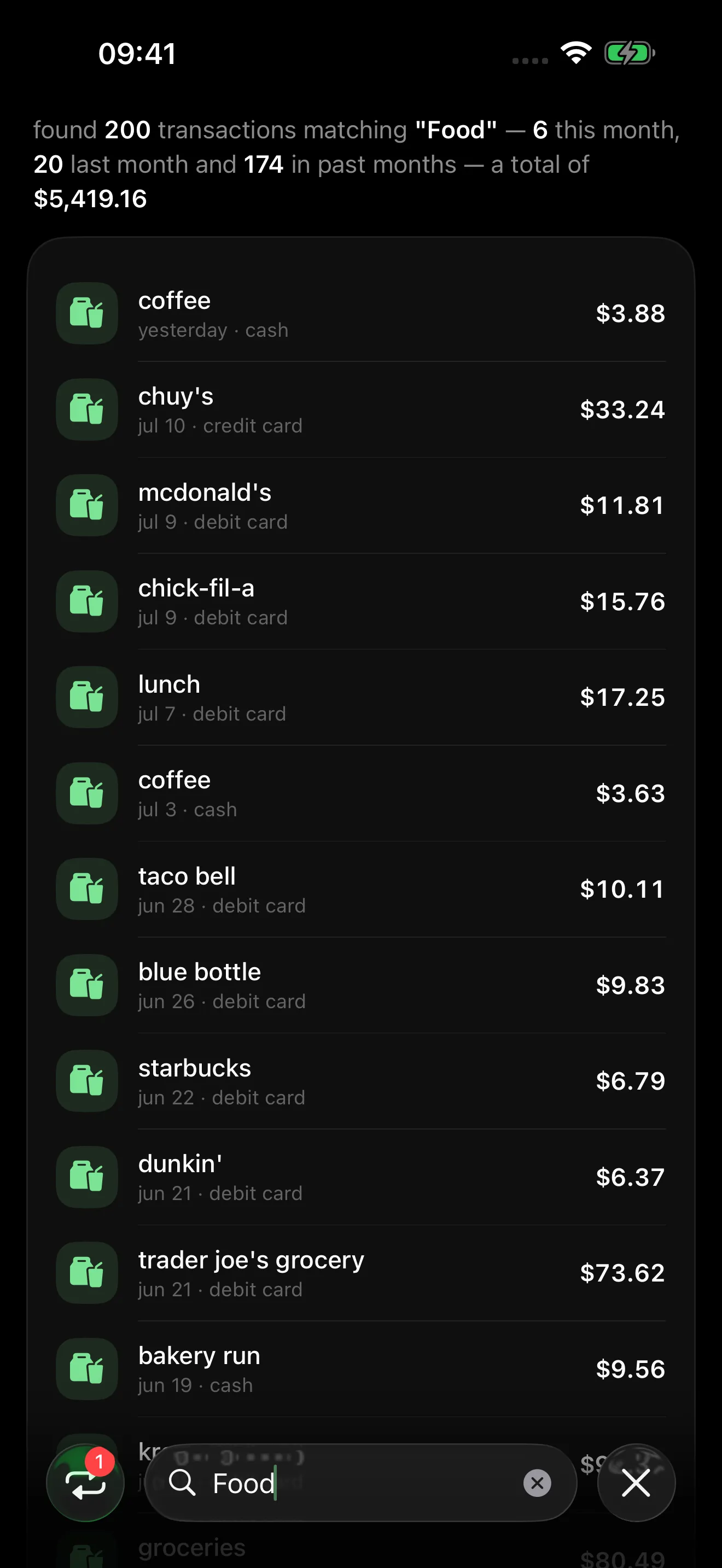Tap the Food search field
This screenshot has height=1568, width=722.
(x=360, y=1482)
